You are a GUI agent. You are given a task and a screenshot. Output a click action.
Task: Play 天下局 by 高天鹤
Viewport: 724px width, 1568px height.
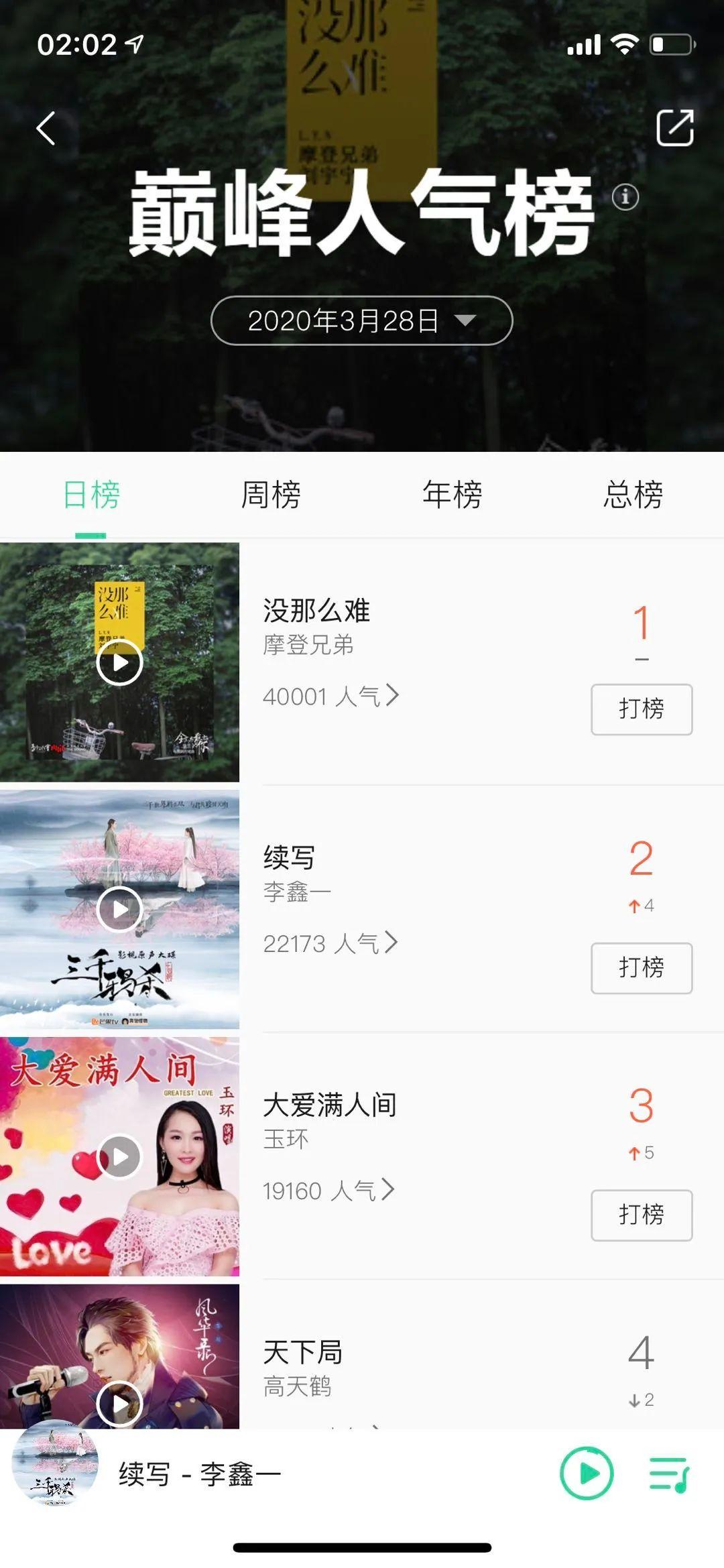point(119,1402)
